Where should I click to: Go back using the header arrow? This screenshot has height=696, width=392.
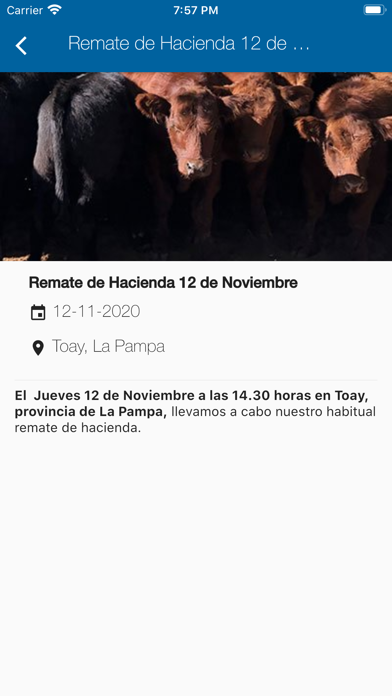click(x=21, y=46)
